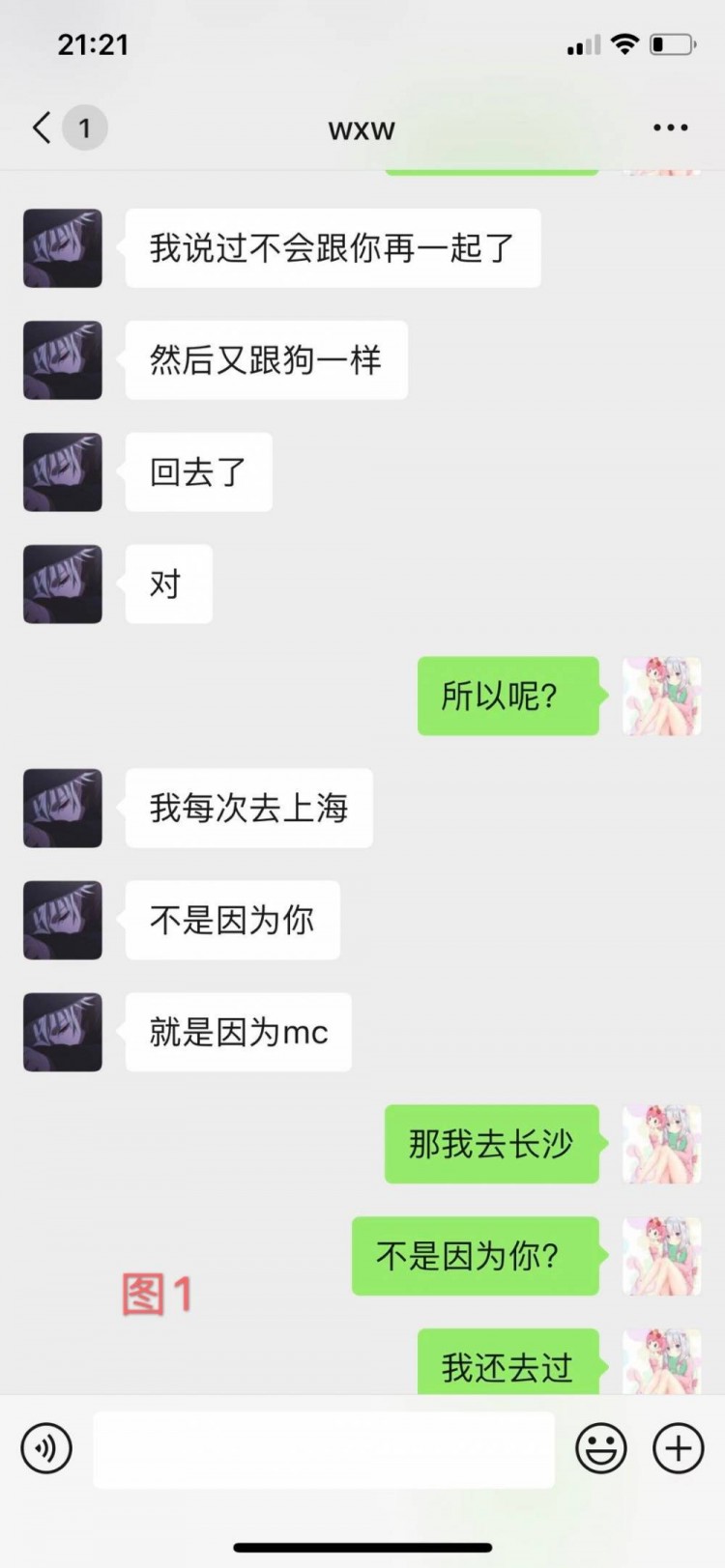
Task: Select the message '我每次去上海'
Action: point(248,810)
